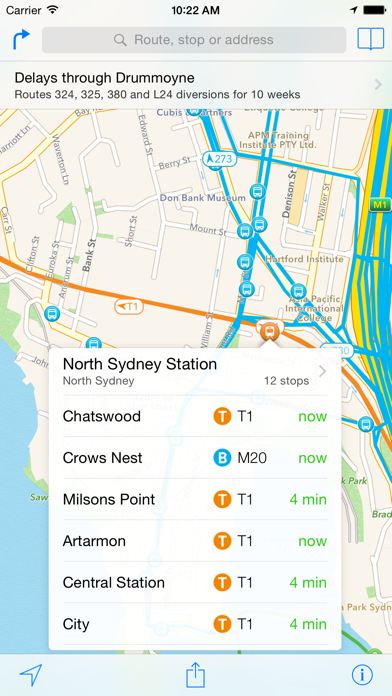Screen dimensions: 392x696
Task: Tap the route, stop or address search field
Action: coord(194,40)
